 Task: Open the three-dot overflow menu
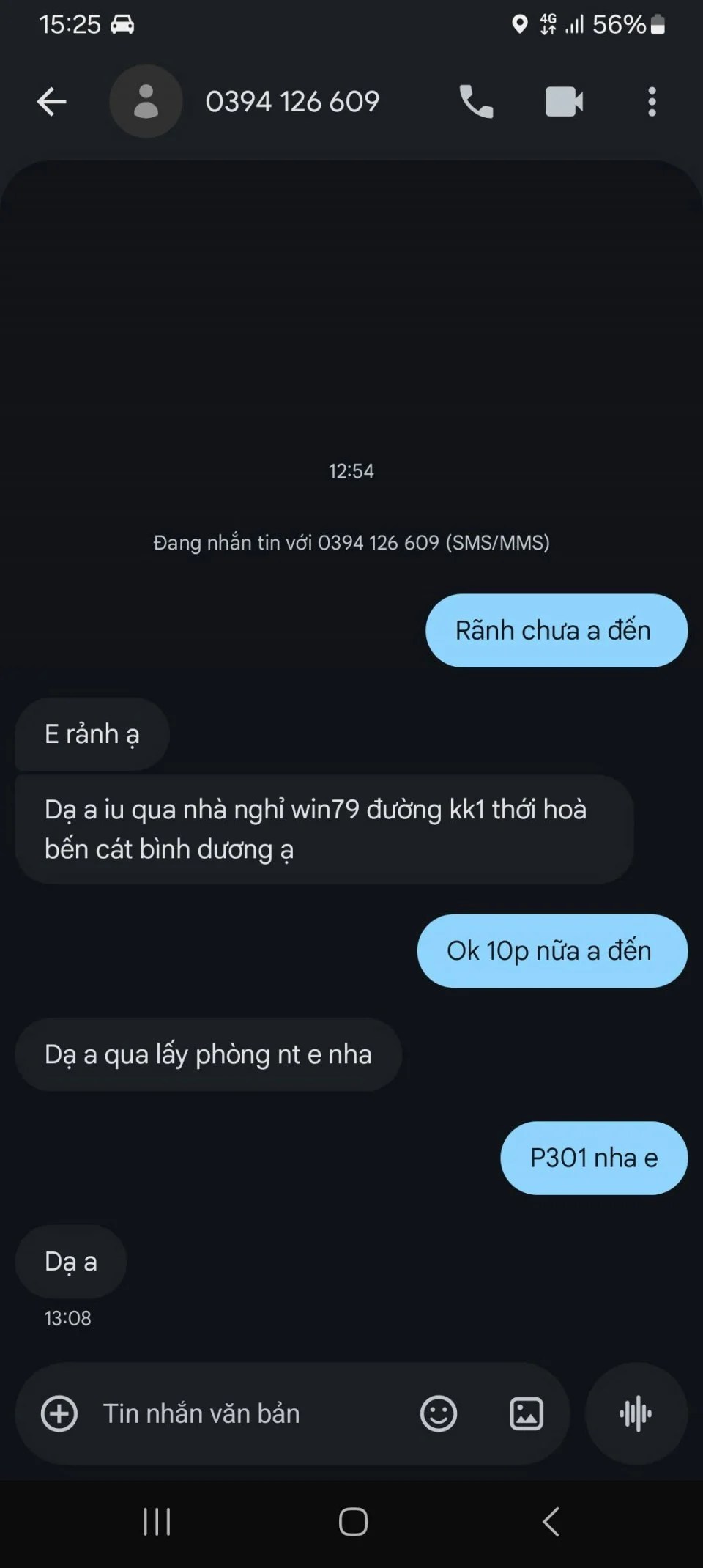point(652,102)
